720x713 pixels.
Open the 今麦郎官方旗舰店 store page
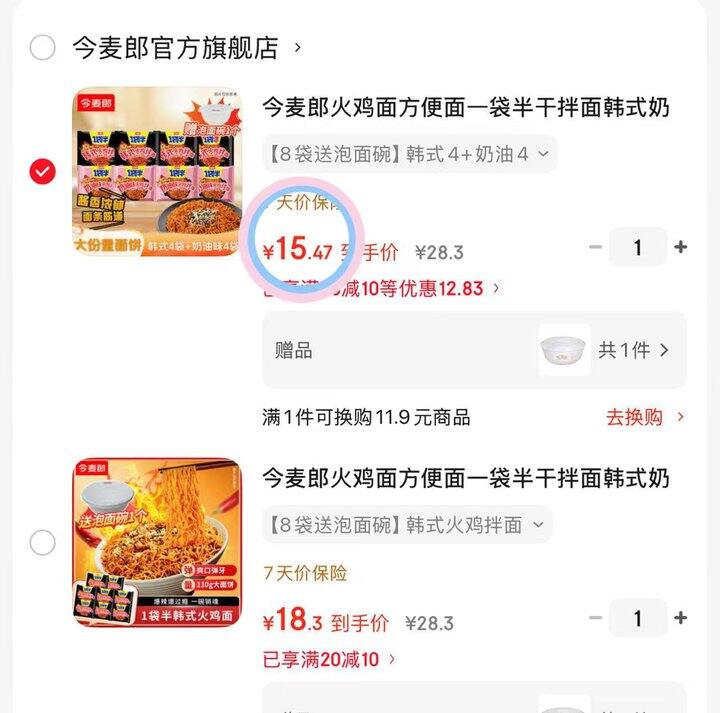point(185,47)
